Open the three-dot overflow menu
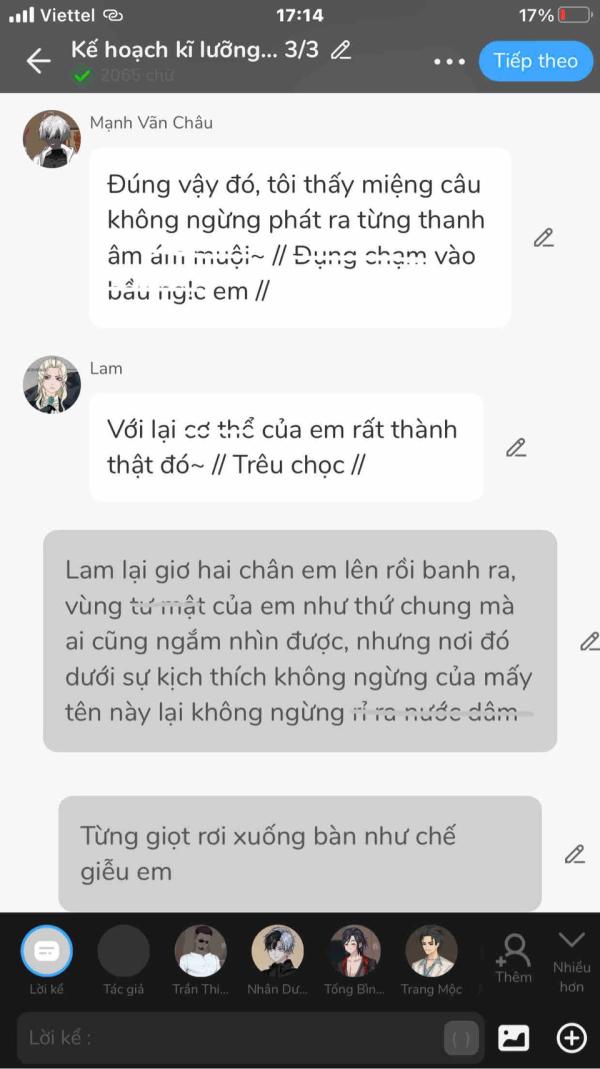Image resolution: width=600 pixels, height=1069 pixels. (449, 61)
